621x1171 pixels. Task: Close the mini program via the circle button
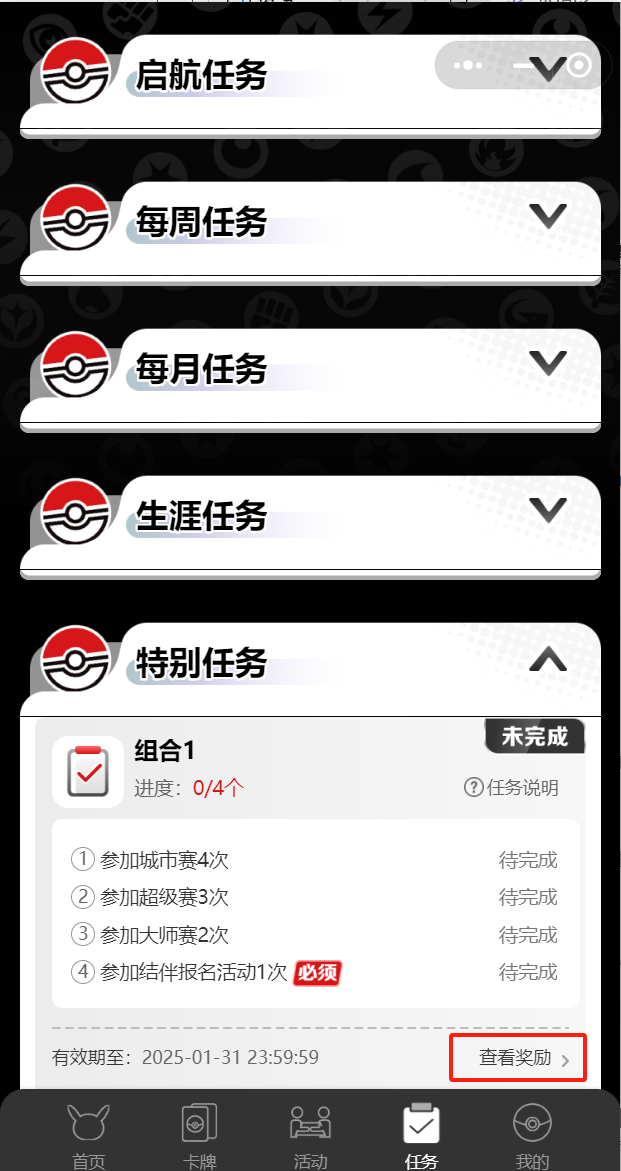[578, 67]
